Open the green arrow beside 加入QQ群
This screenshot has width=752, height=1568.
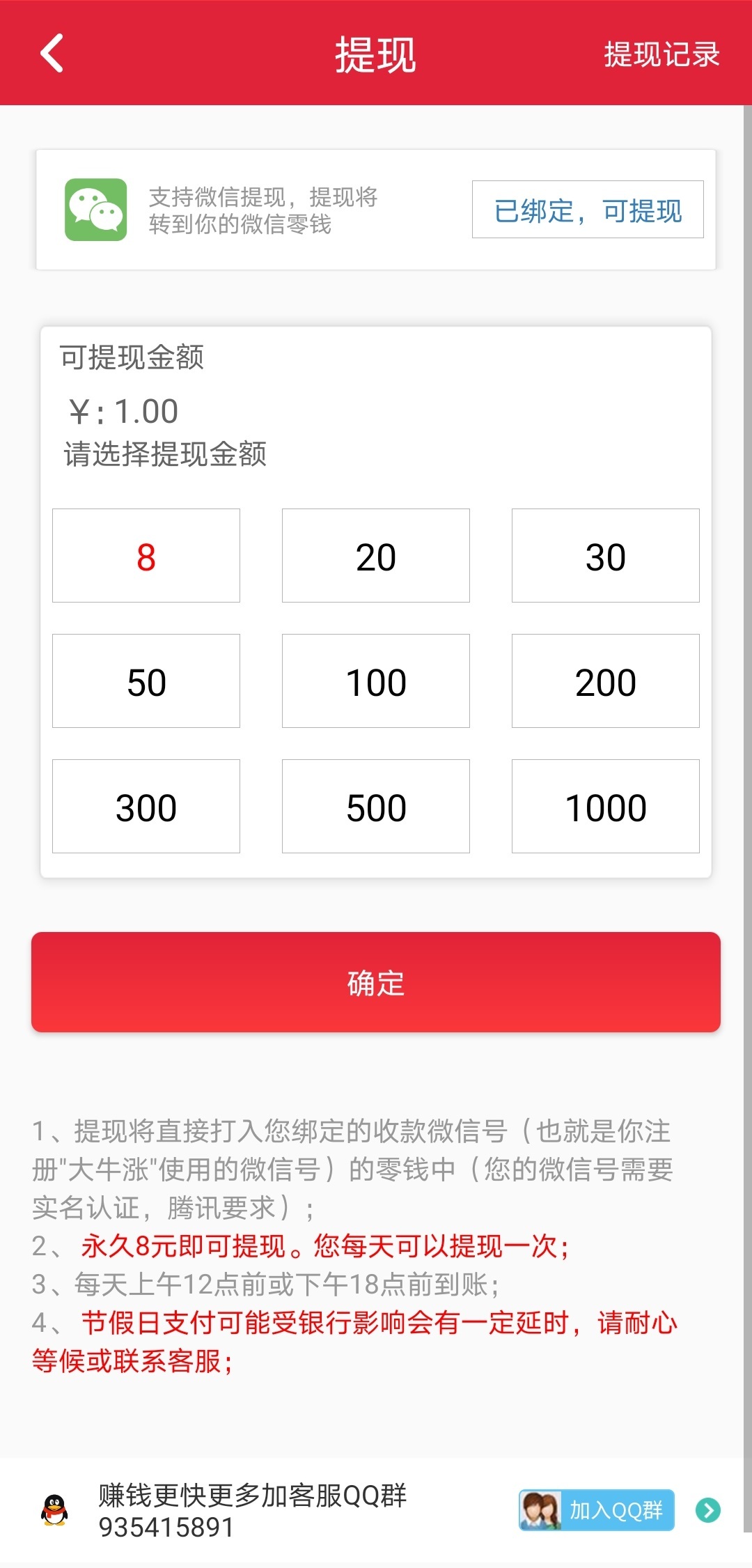click(708, 1510)
